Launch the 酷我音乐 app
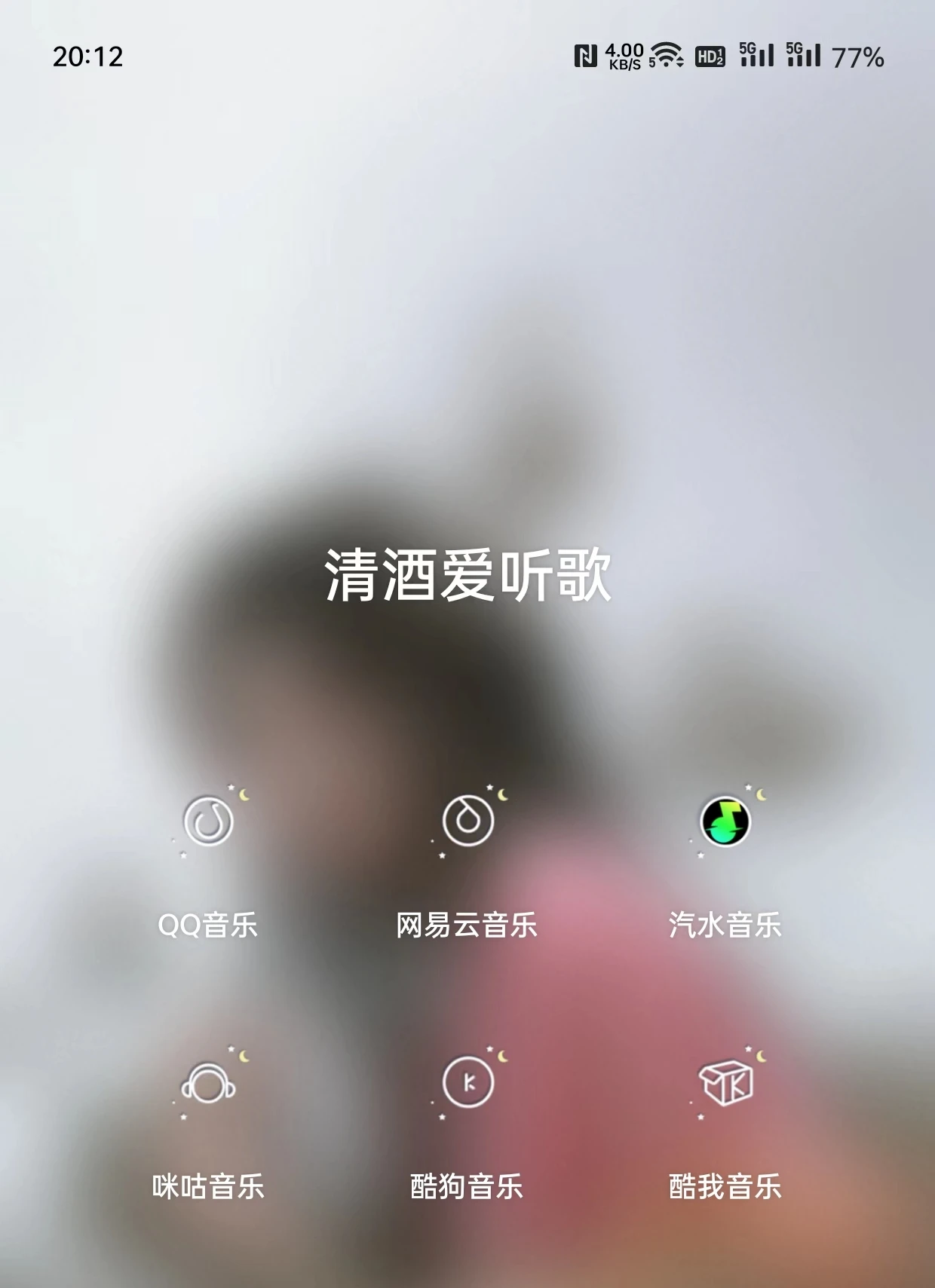 click(725, 1084)
